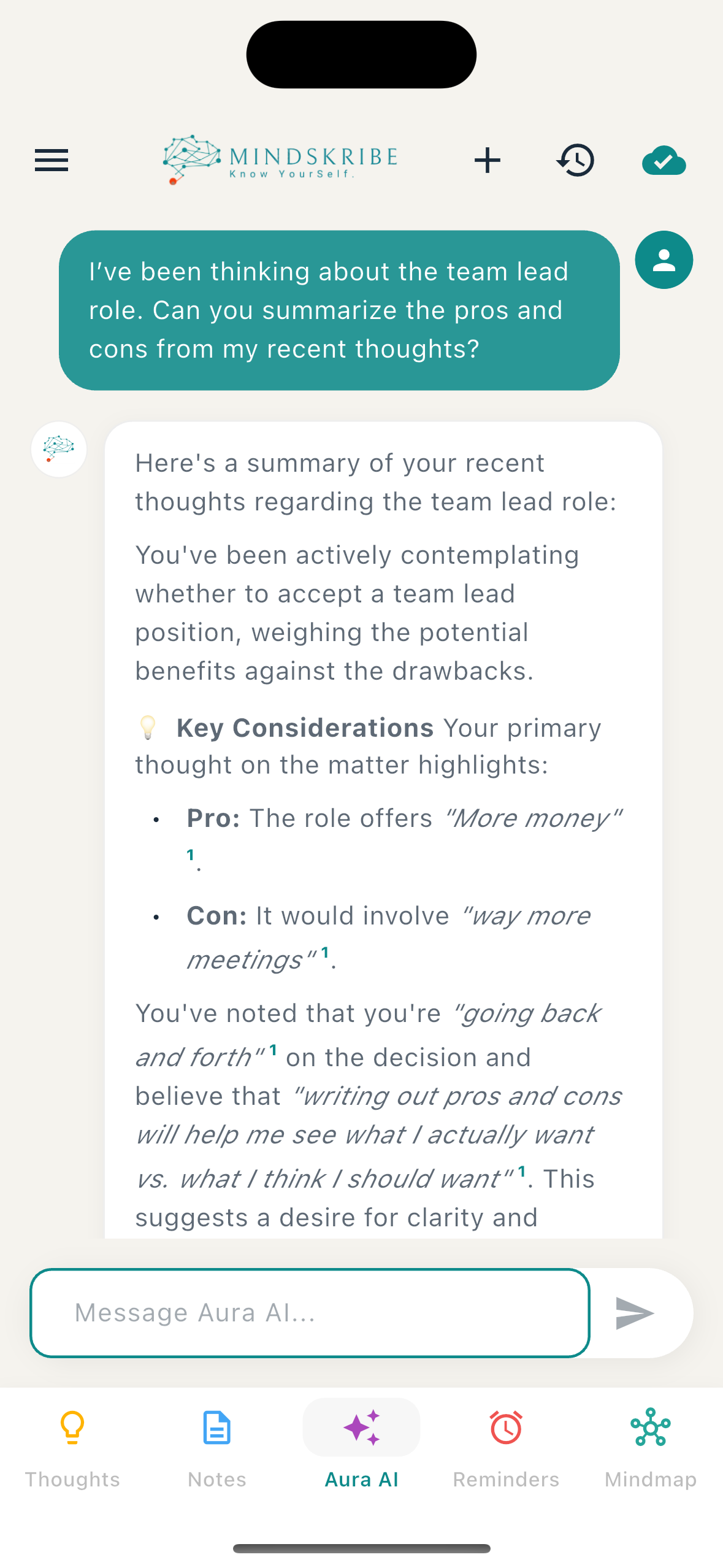The image size is (723, 1568).
Task: Open citation 1 after "way more meetings"
Action: pos(325,952)
